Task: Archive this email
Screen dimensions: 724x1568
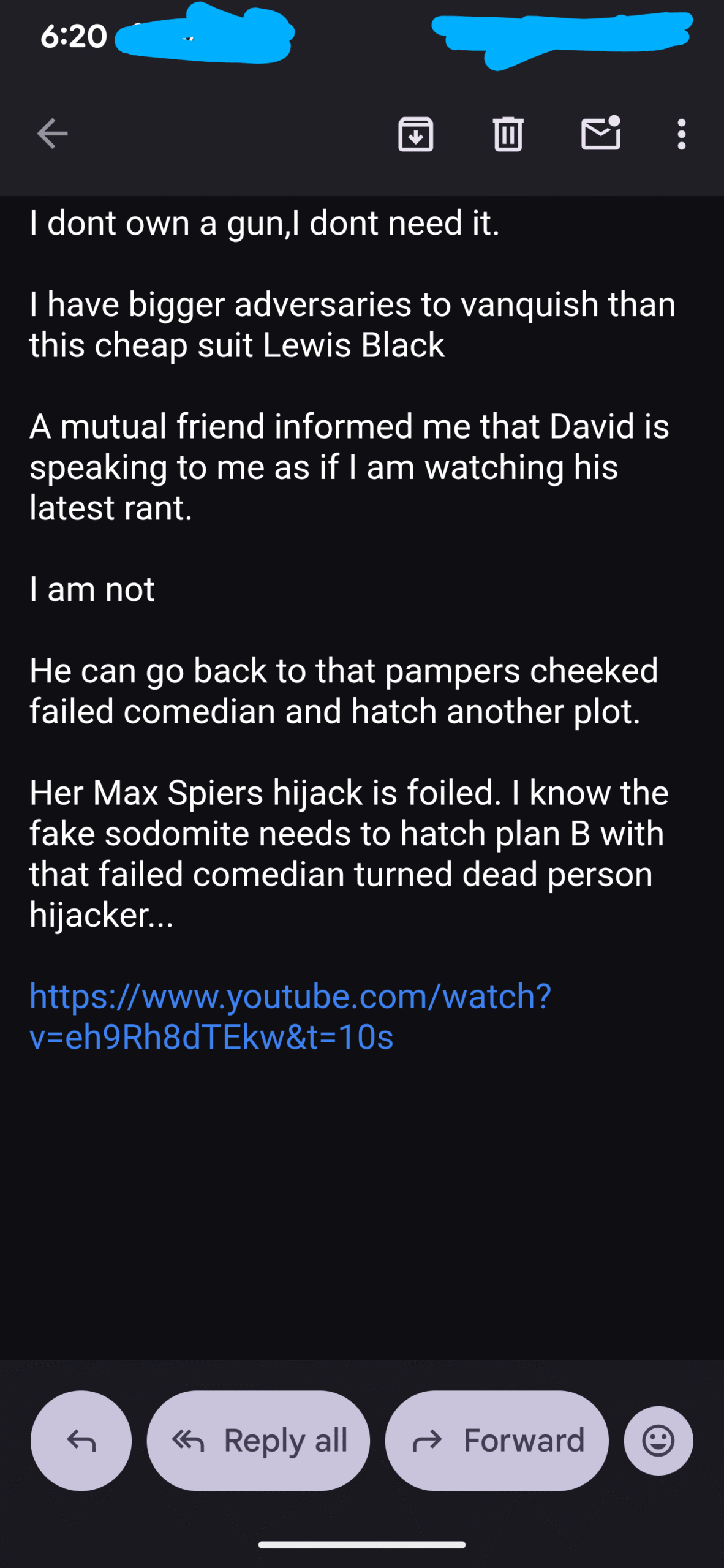Action: (416, 134)
